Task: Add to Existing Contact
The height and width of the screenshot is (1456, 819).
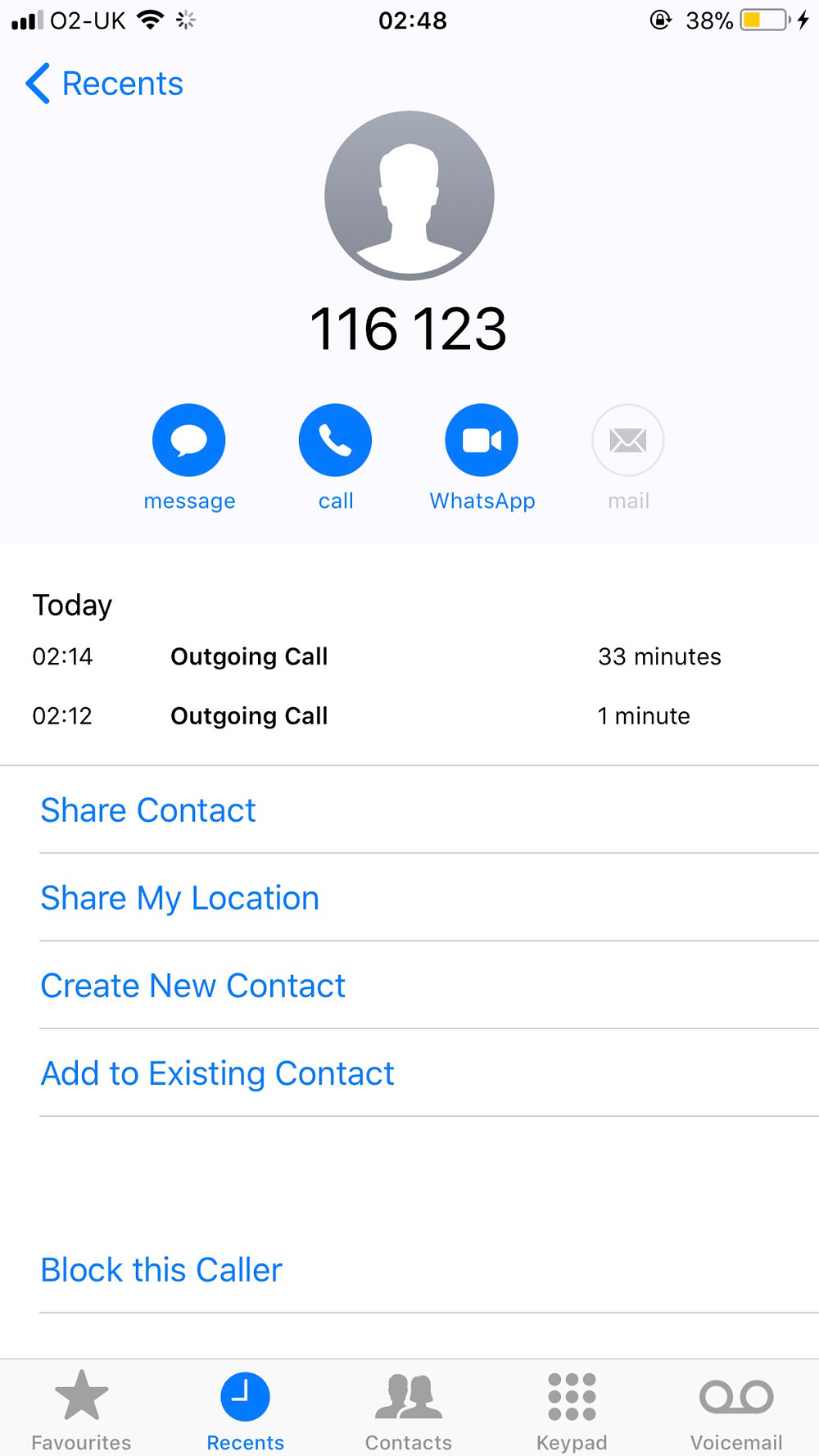Action: (217, 1073)
